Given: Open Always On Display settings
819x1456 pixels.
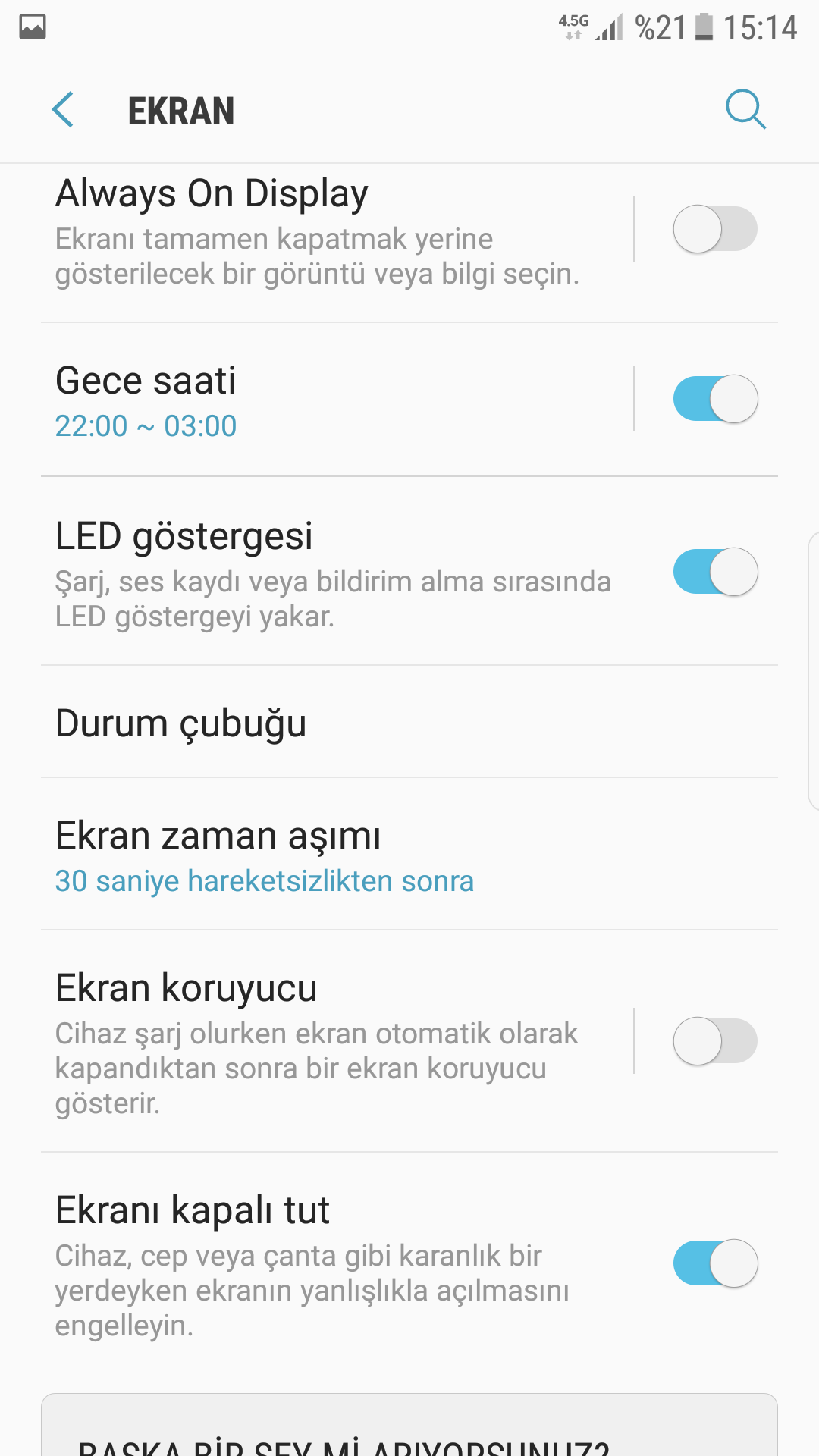Looking at the screenshot, I should click(x=318, y=231).
